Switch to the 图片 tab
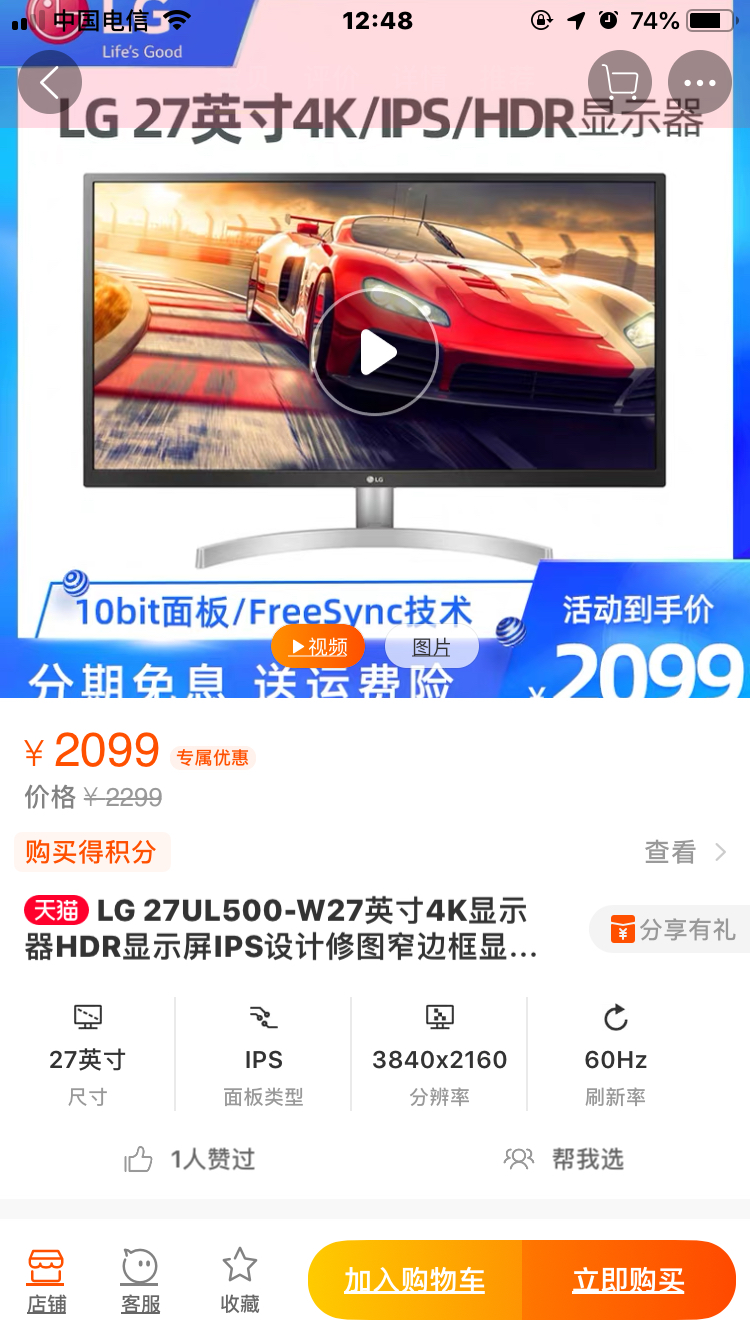 click(x=432, y=647)
